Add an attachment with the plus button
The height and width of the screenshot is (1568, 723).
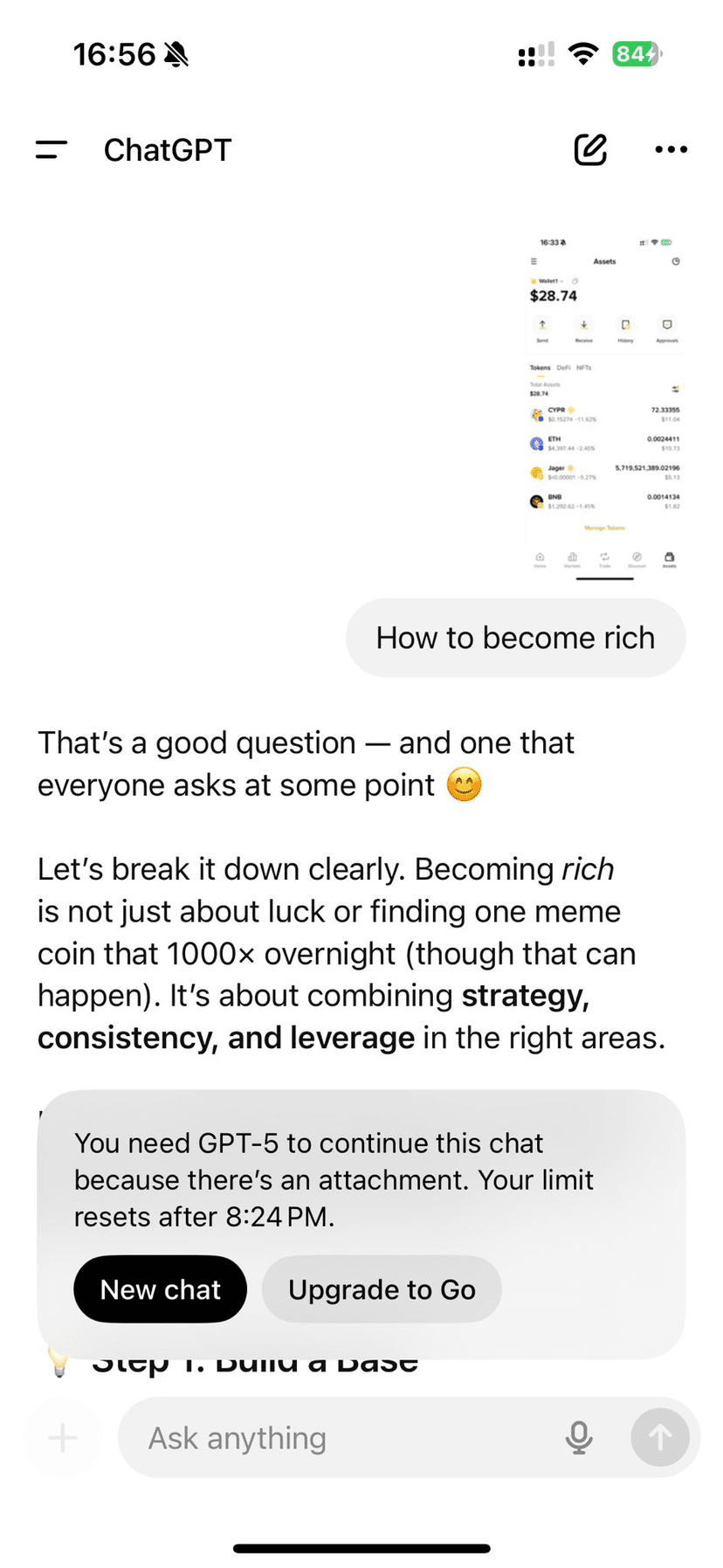click(63, 1438)
